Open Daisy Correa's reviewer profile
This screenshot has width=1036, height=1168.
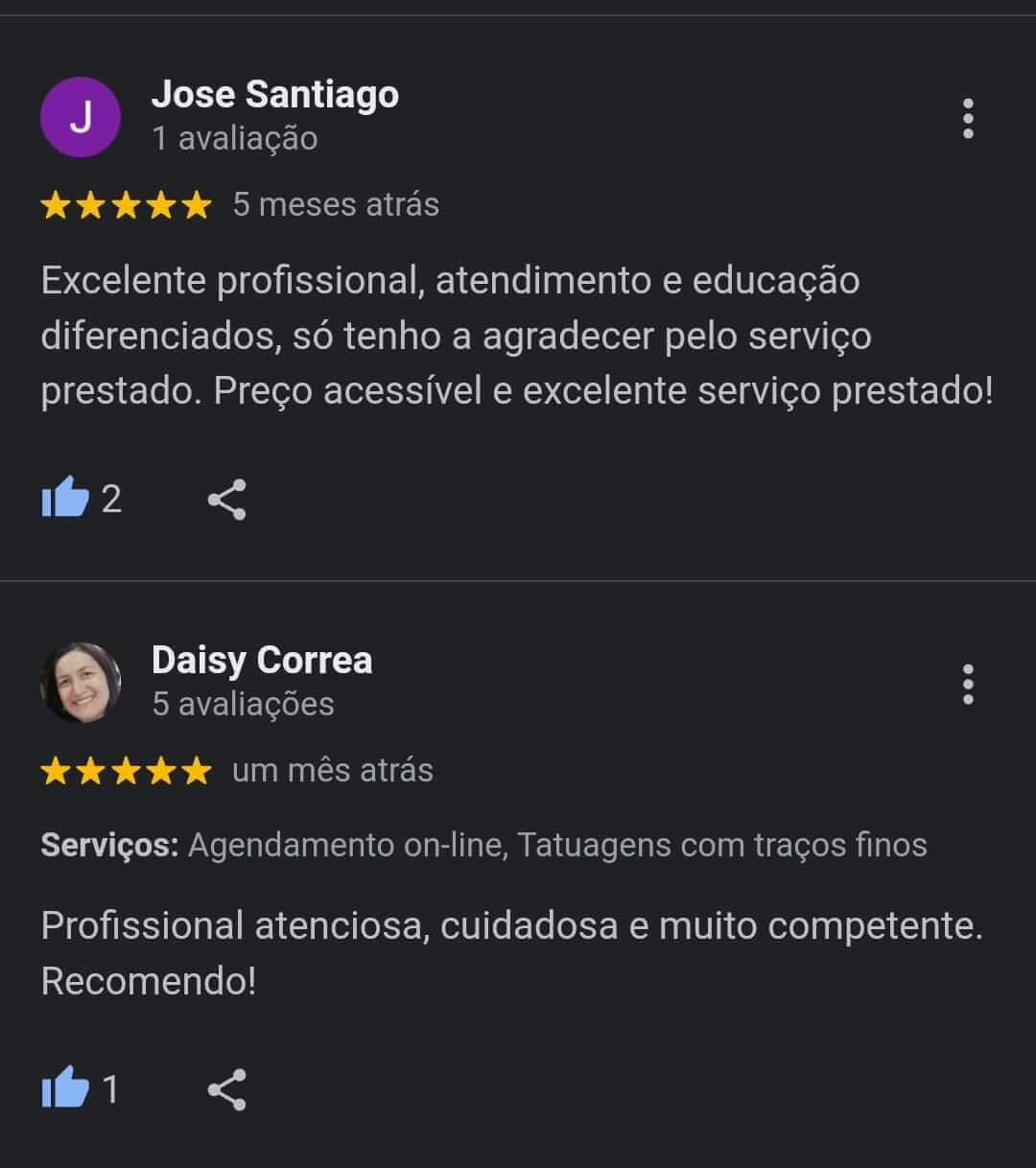[x=262, y=660]
